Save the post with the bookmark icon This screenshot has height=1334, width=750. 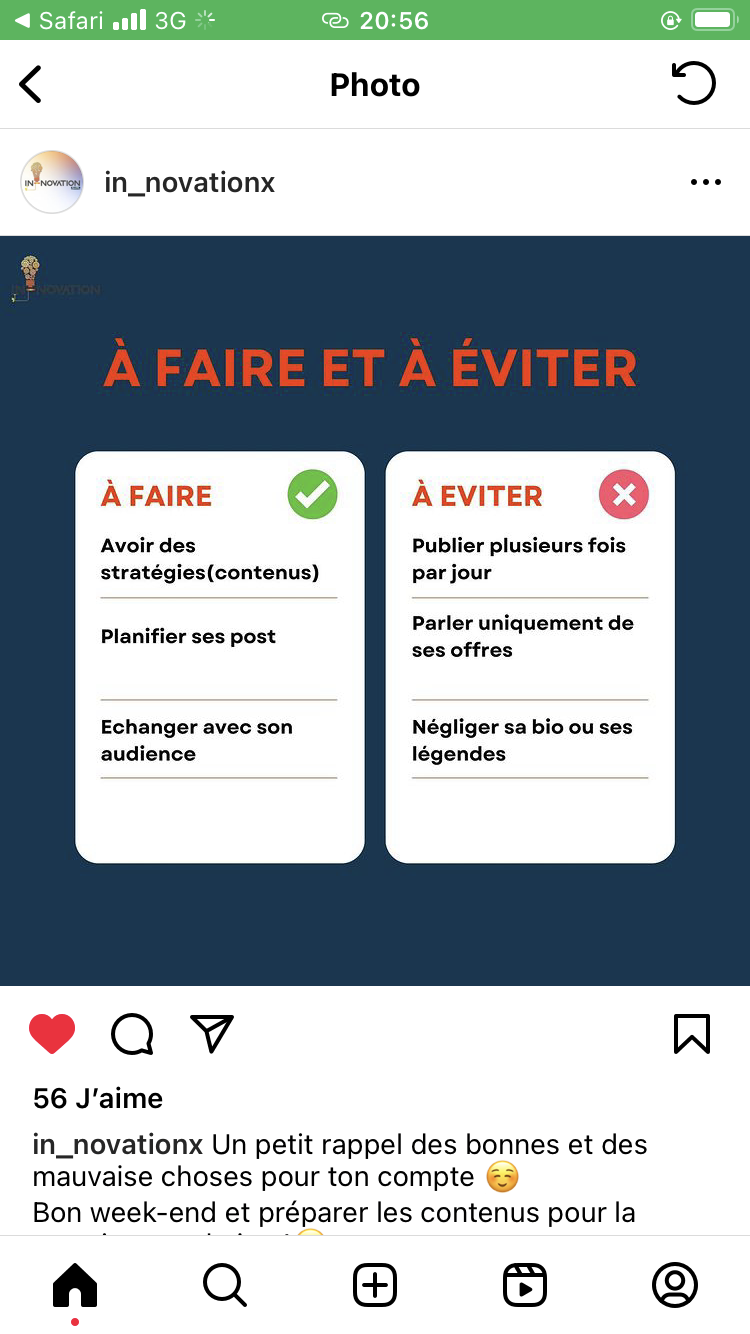tap(692, 1034)
